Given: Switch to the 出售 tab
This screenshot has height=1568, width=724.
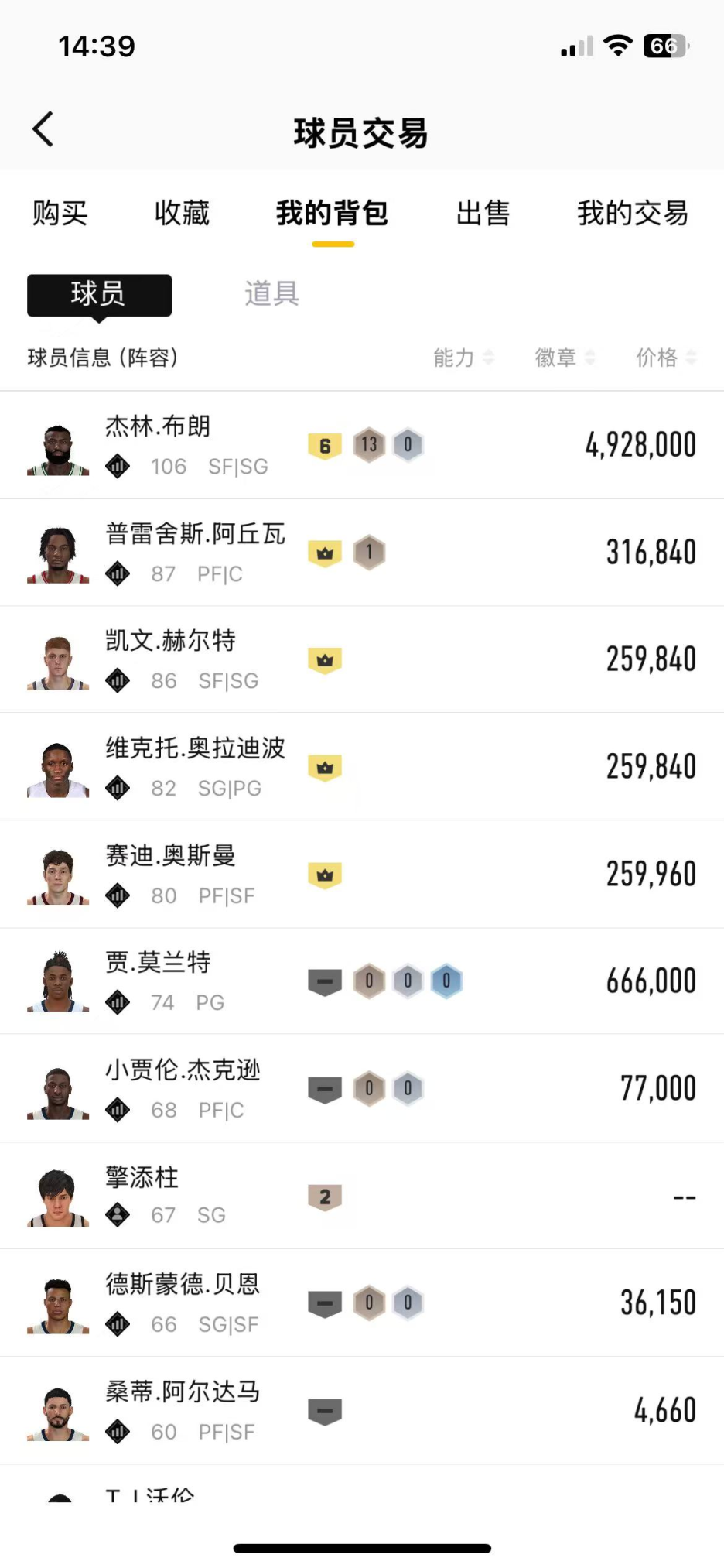Looking at the screenshot, I should pyautogui.click(x=483, y=213).
